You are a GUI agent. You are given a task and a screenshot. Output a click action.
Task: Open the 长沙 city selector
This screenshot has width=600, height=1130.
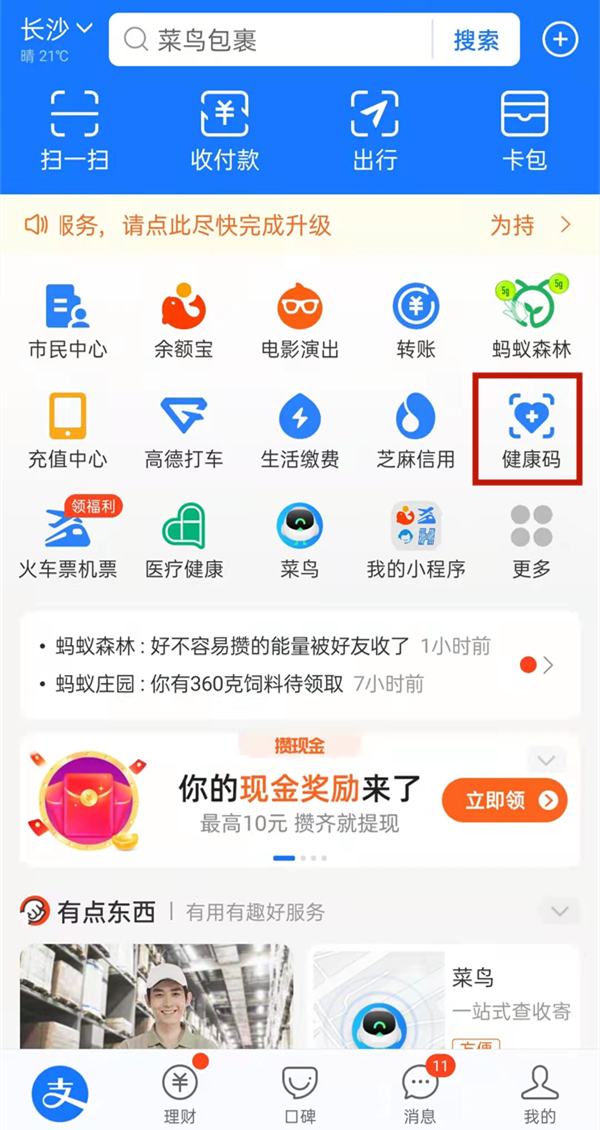[x=55, y=30]
